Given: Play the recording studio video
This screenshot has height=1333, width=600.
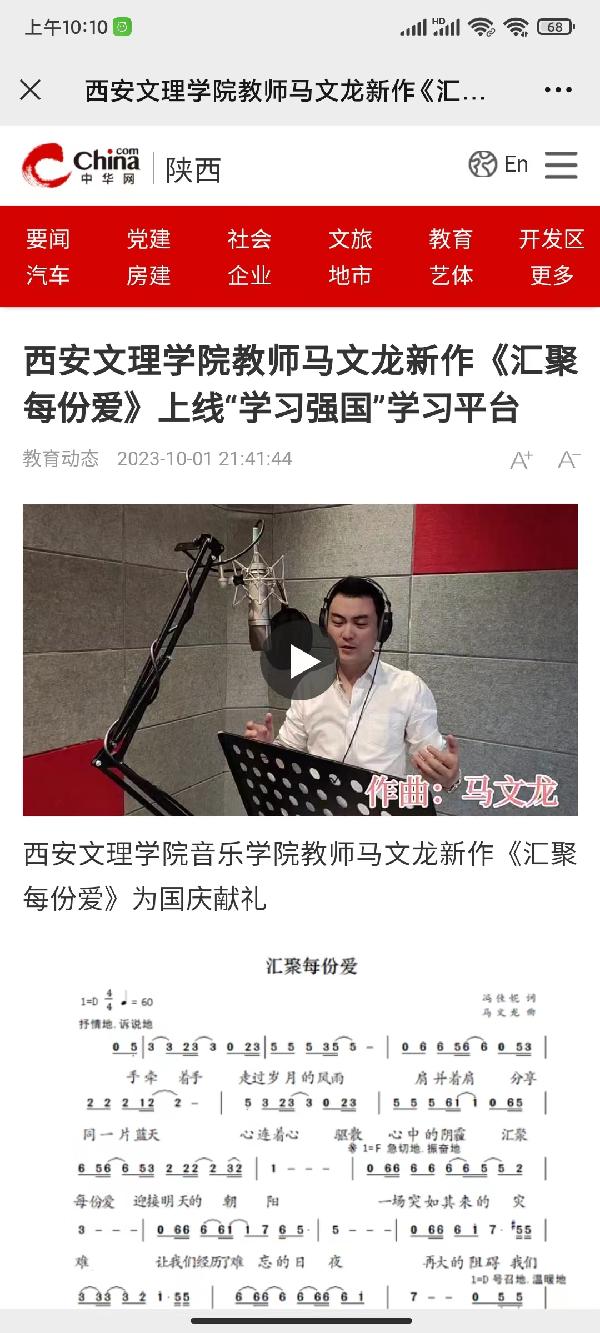Looking at the screenshot, I should coord(300,660).
